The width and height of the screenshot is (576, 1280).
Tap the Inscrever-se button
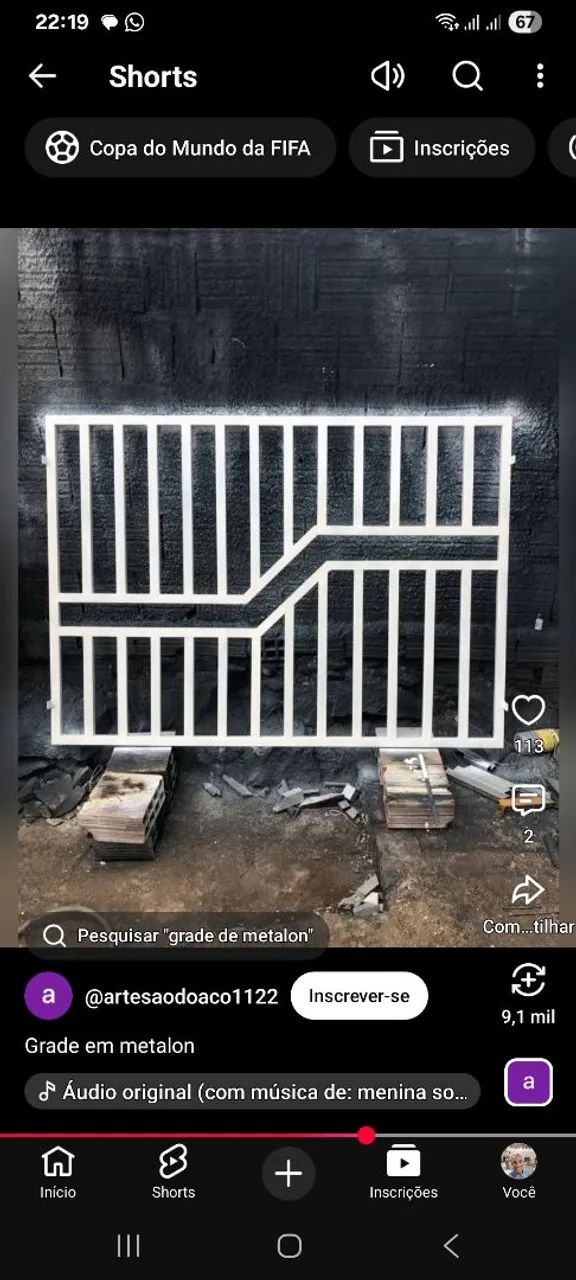point(359,996)
